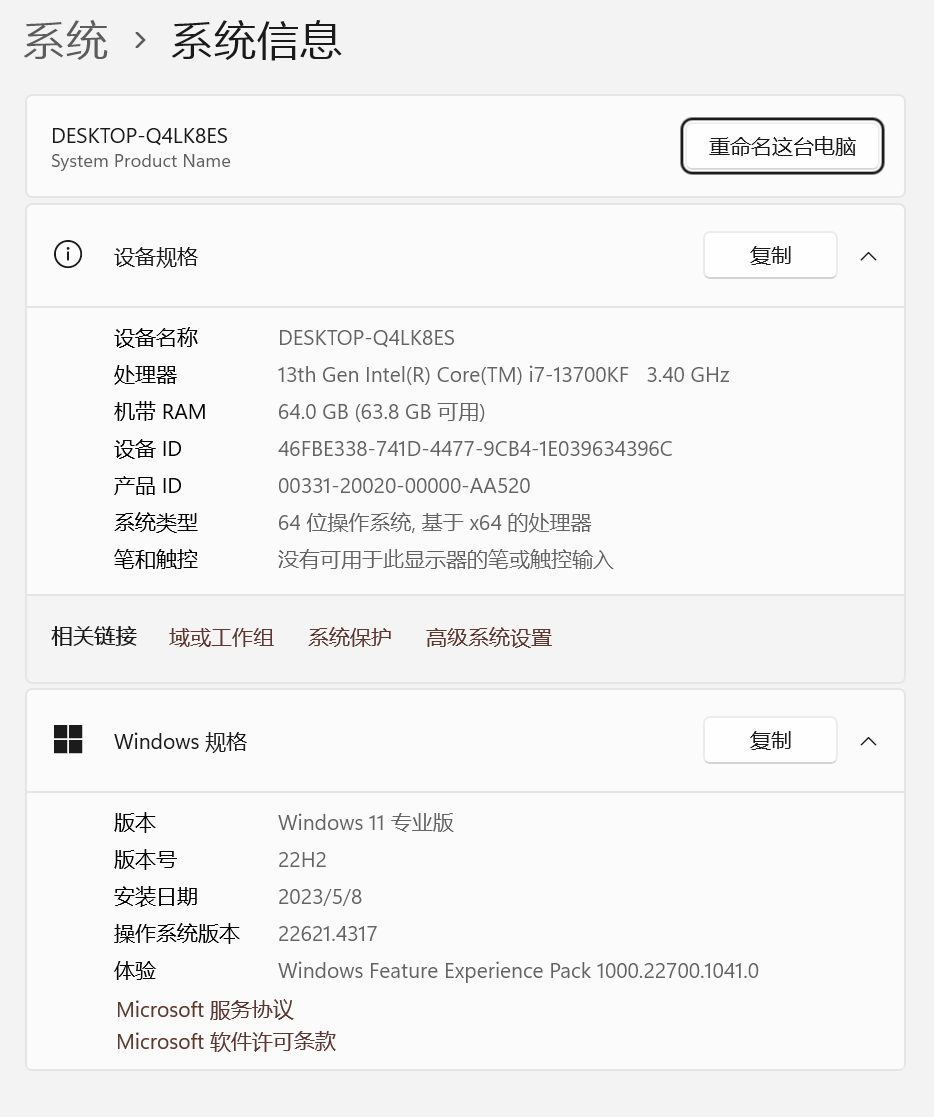Open the 系统保护 link
The image size is (934, 1117).
[349, 638]
